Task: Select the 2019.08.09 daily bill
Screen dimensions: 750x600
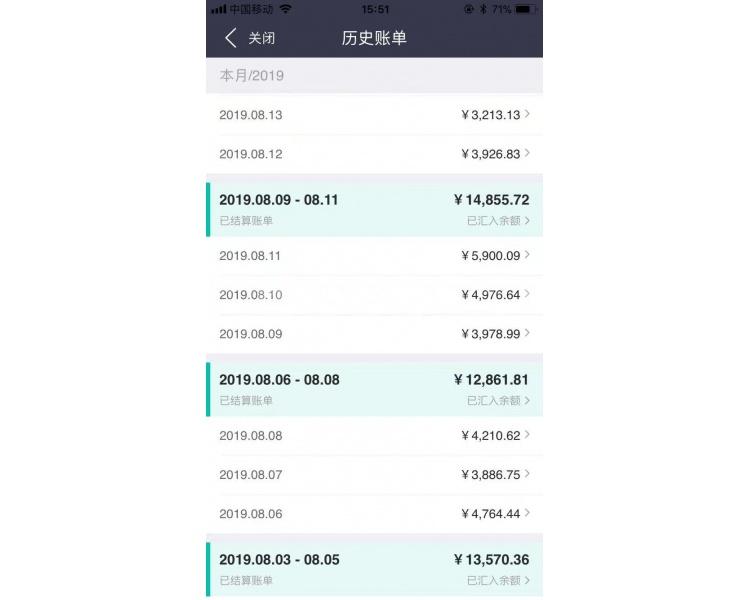Action: (x=374, y=334)
